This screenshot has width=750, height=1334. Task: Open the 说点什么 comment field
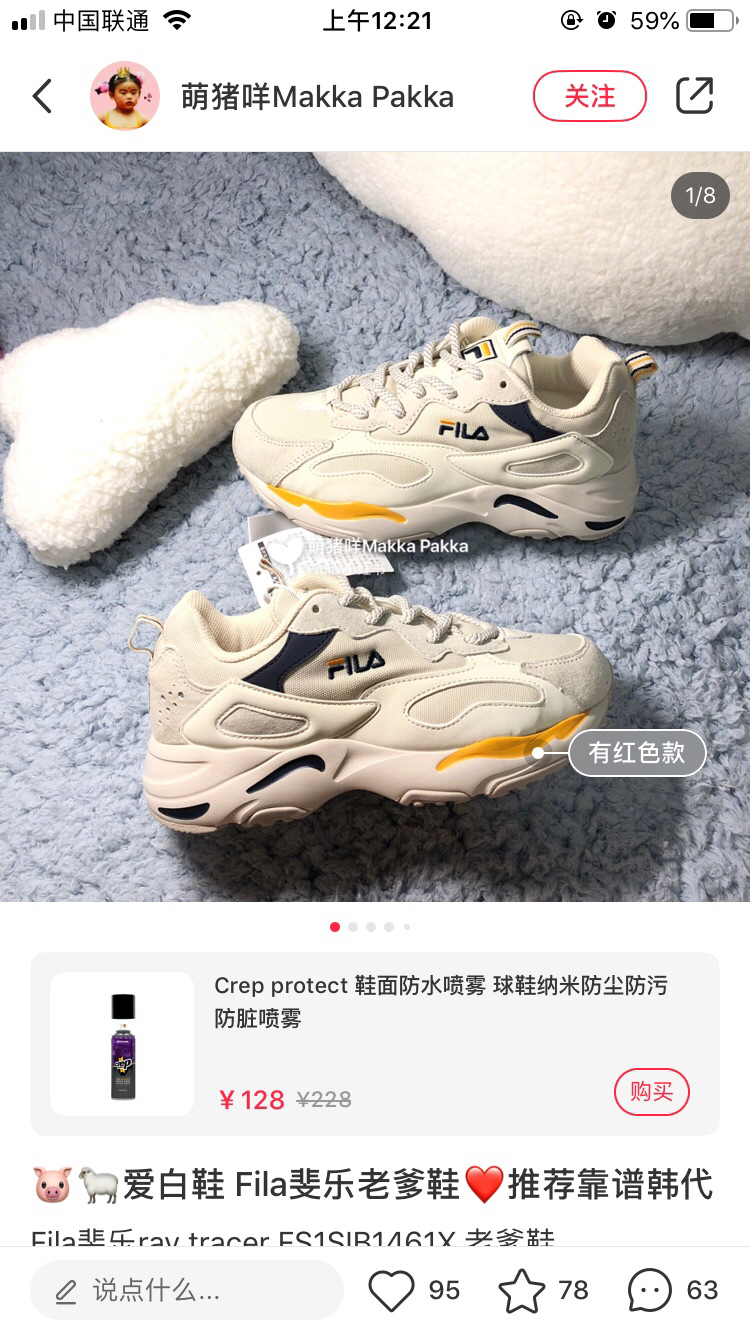tap(186, 1290)
